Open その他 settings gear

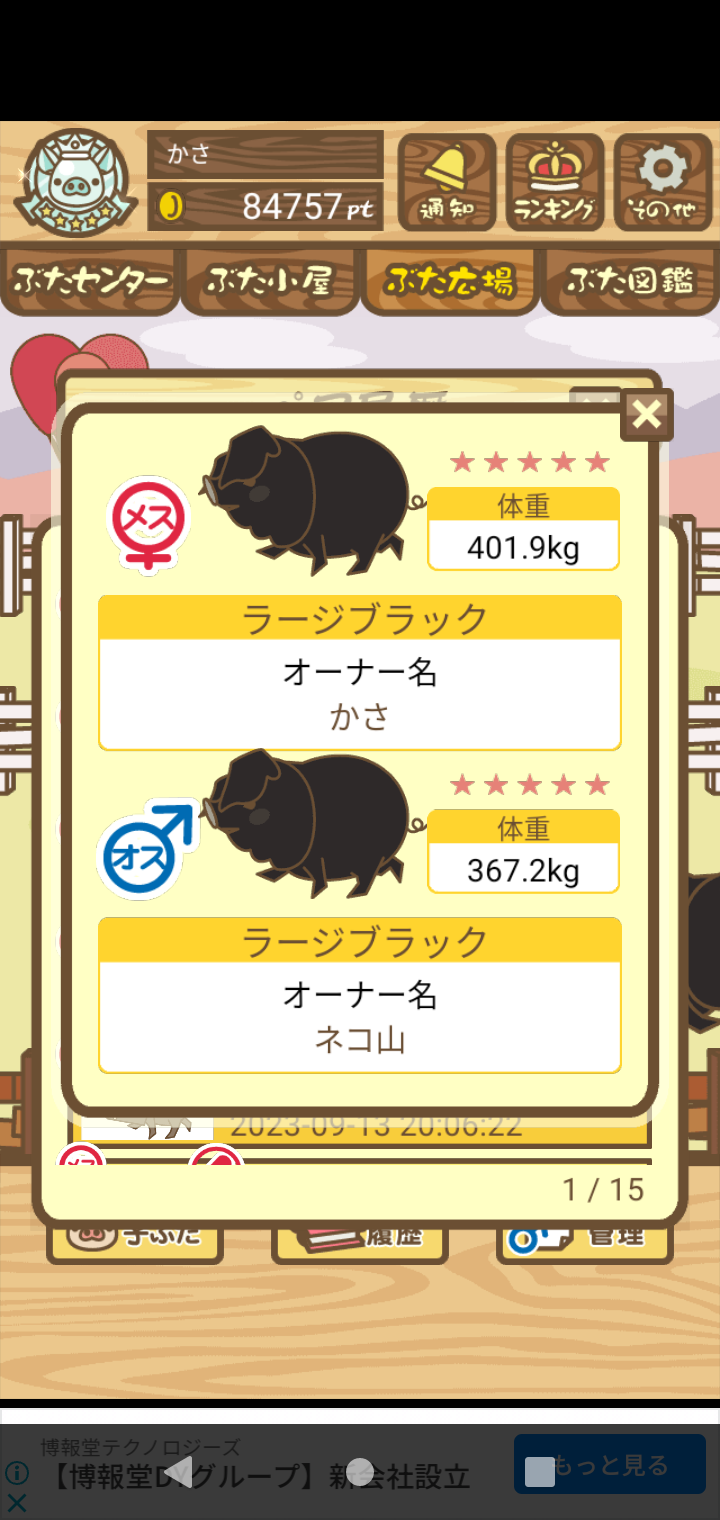click(x=662, y=183)
